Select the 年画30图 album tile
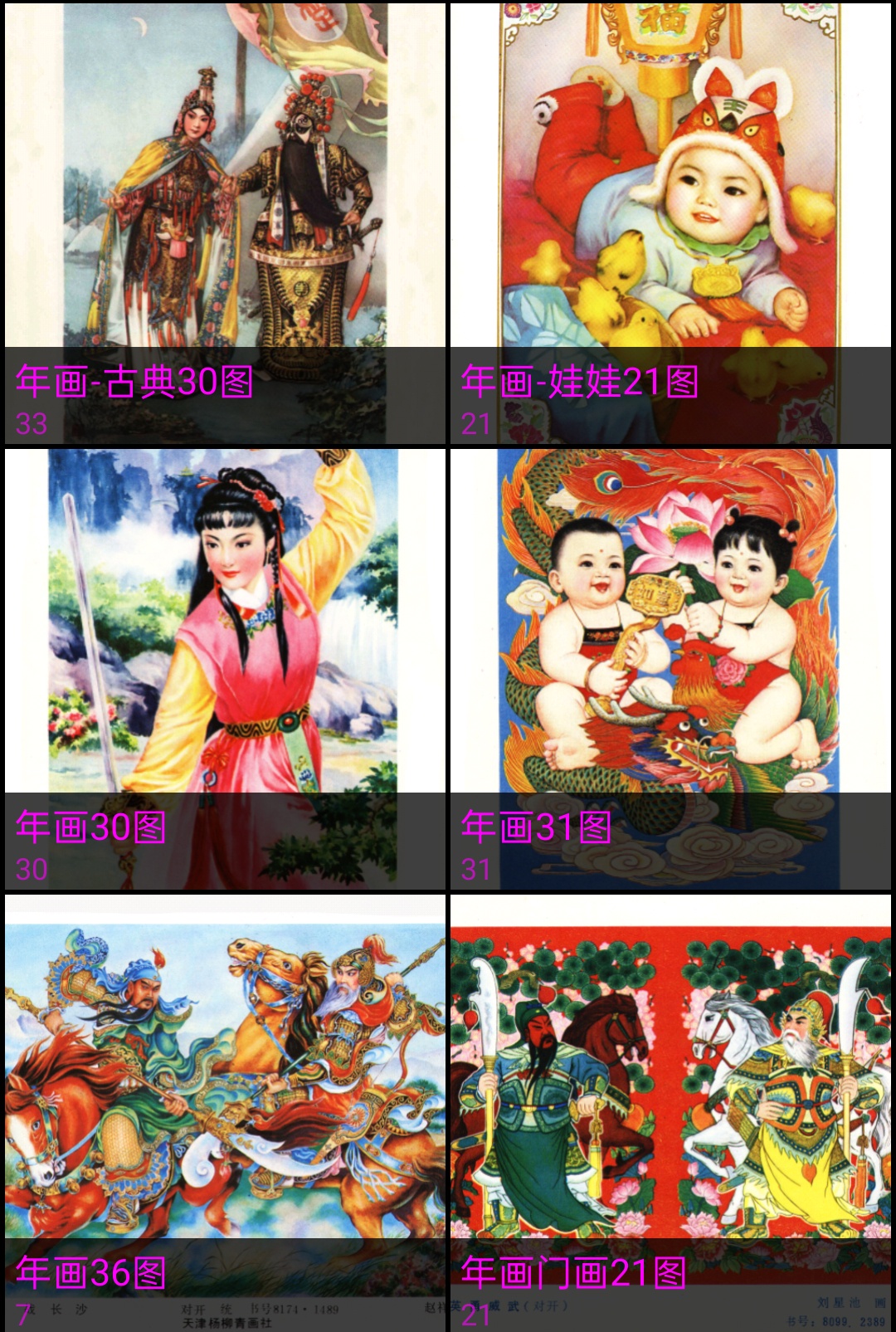The width and height of the screenshot is (896, 1332). point(225,668)
